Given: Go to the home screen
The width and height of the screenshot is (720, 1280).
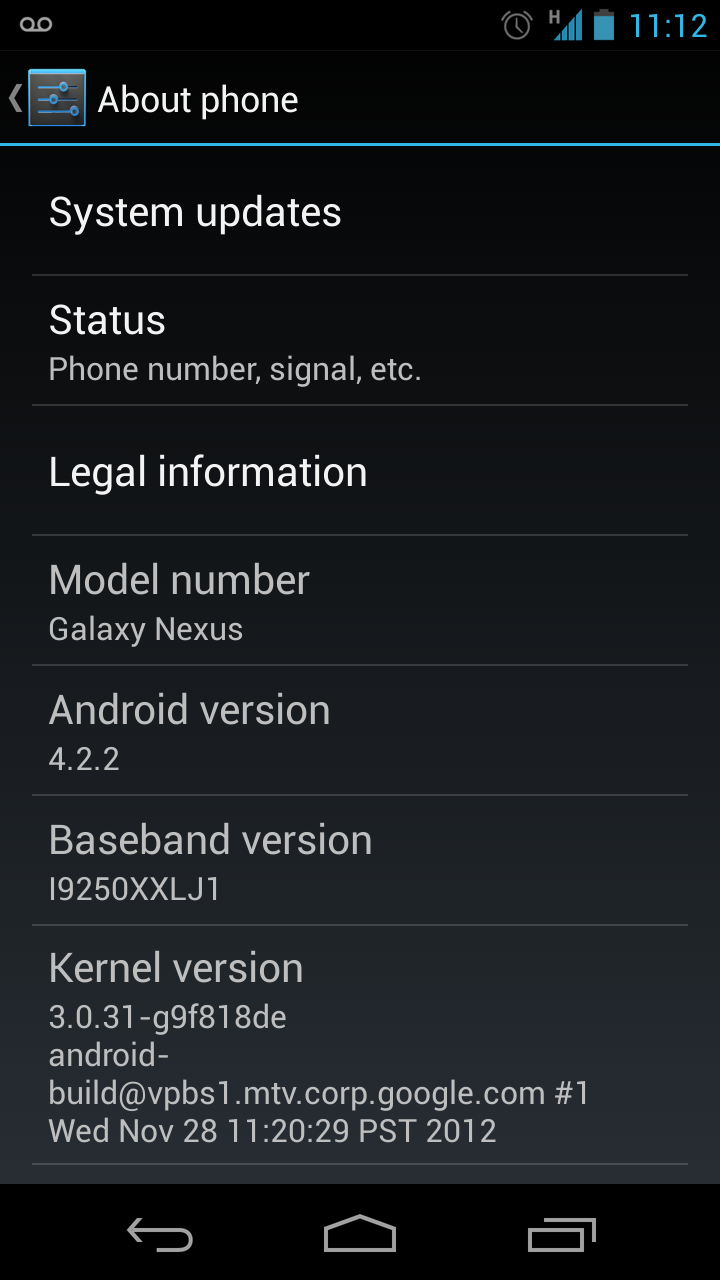Looking at the screenshot, I should (x=360, y=1233).
